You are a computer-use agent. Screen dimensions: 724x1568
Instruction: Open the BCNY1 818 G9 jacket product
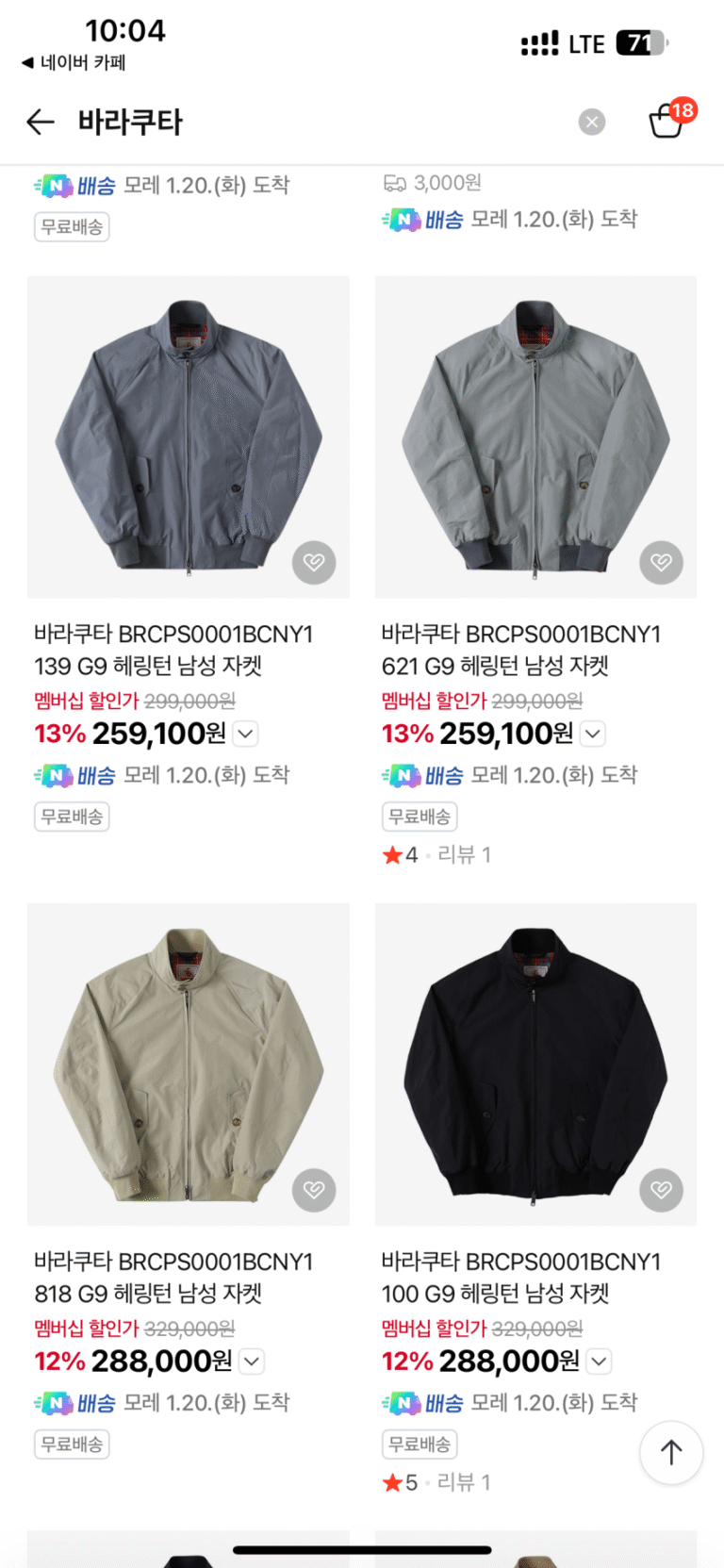pyautogui.click(x=188, y=1064)
